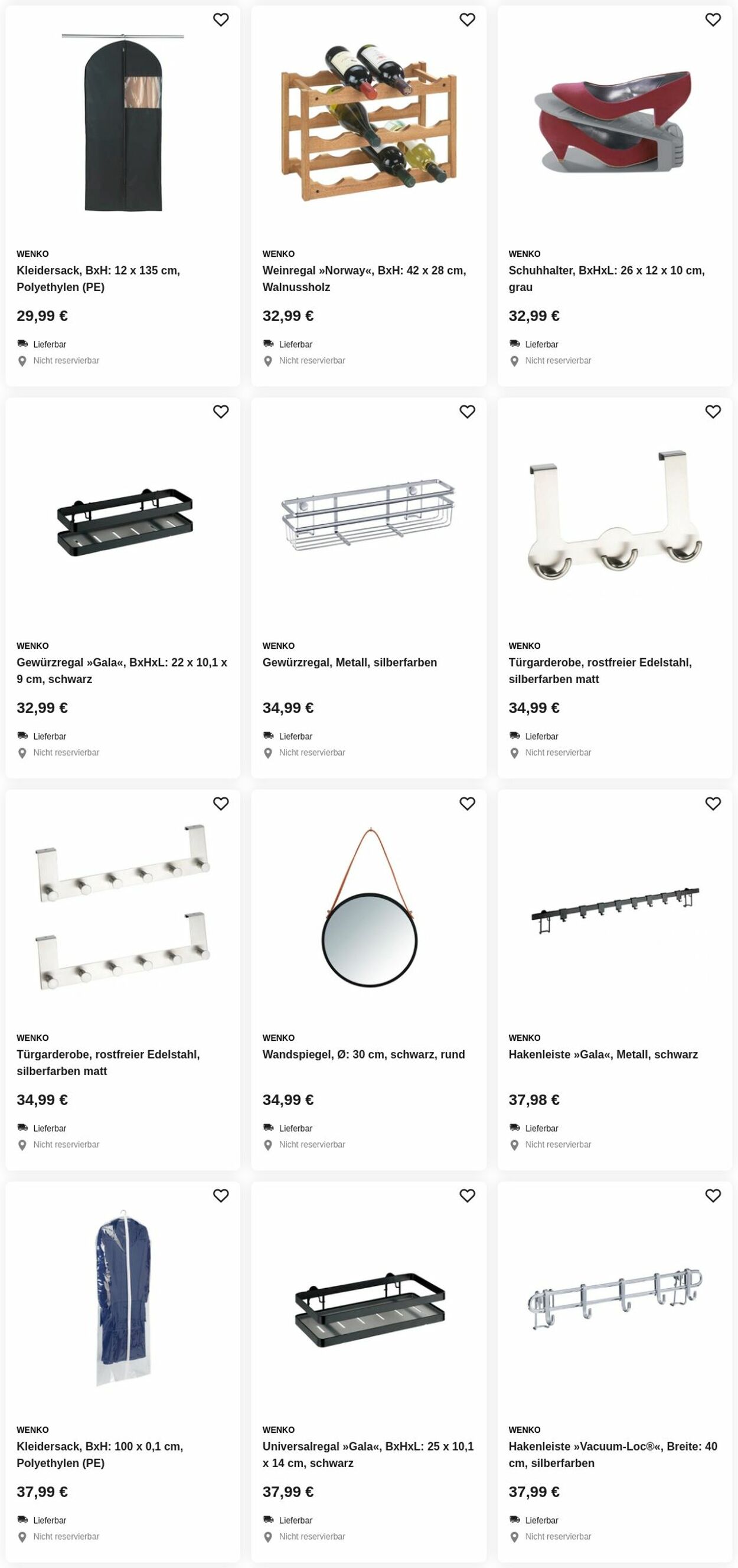Screen dimensions: 738x1568
Task: Save Gewürzregal Metall silberfarben to wishlist
Action: coord(466,412)
